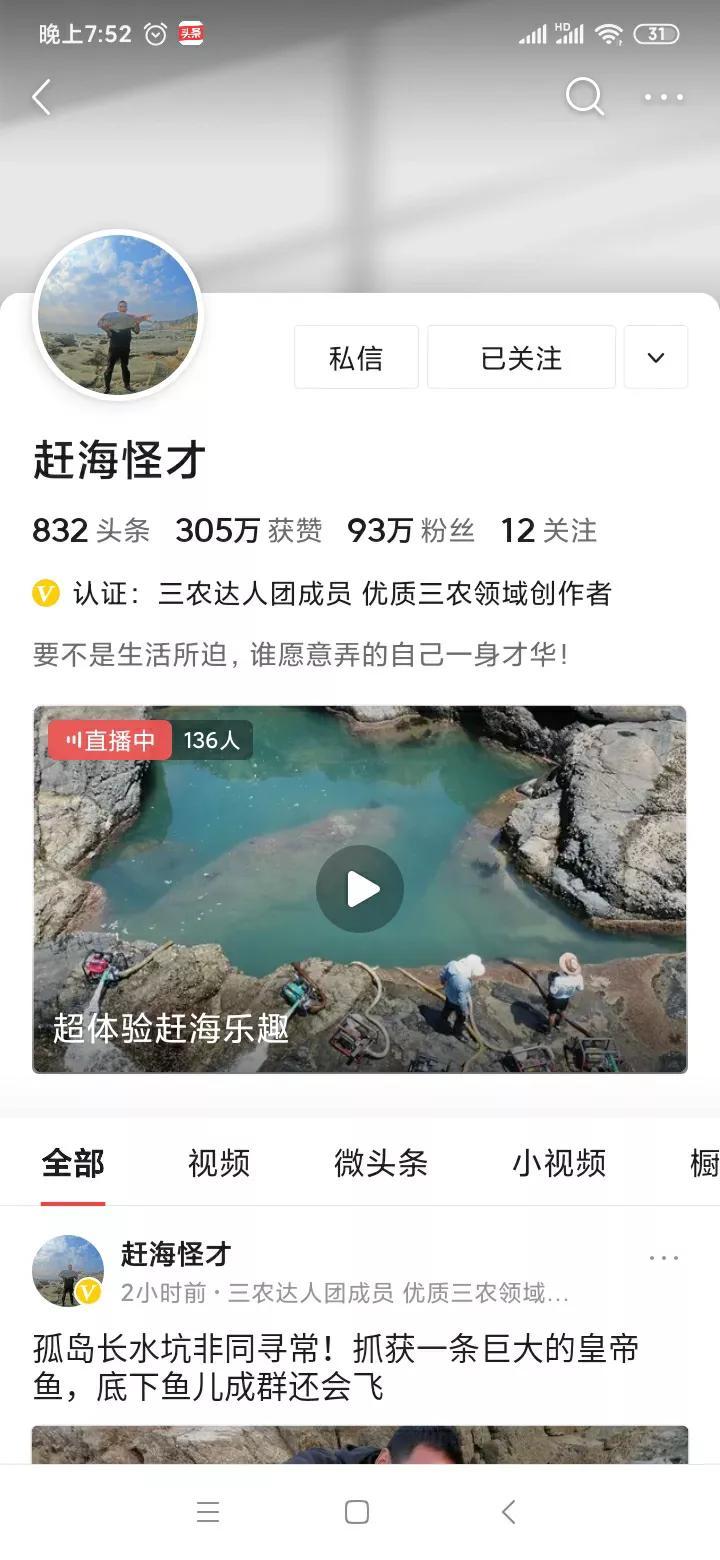This screenshot has width=720, height=1560.
Task: Send a private message via 私信
Action: tap(356, 357)
